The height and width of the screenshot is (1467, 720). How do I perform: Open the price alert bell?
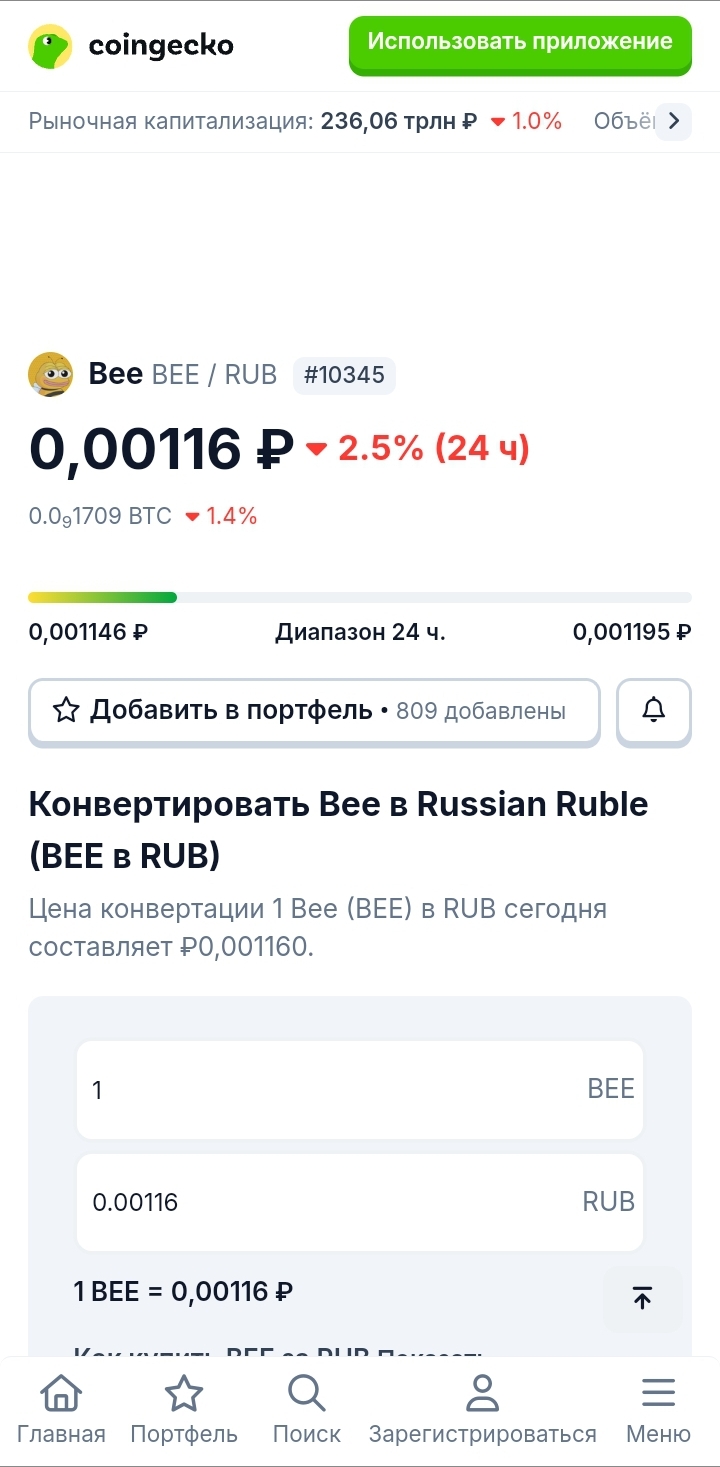click(654, 711)
